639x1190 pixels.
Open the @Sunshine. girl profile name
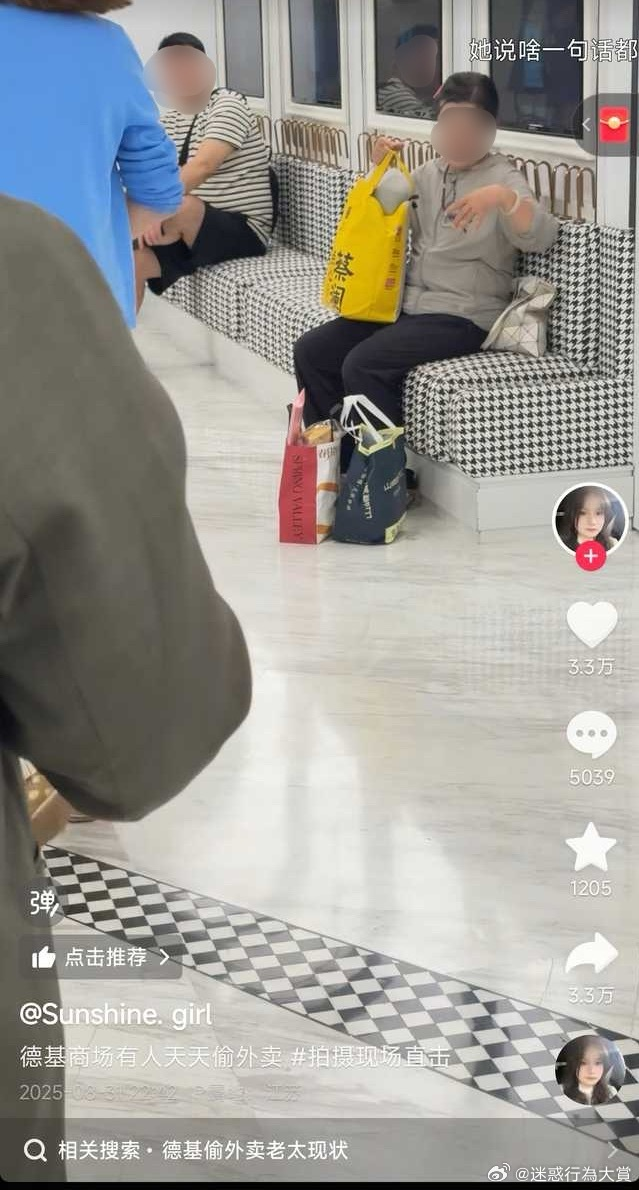pyautogui.click(x=116, y=1015)
